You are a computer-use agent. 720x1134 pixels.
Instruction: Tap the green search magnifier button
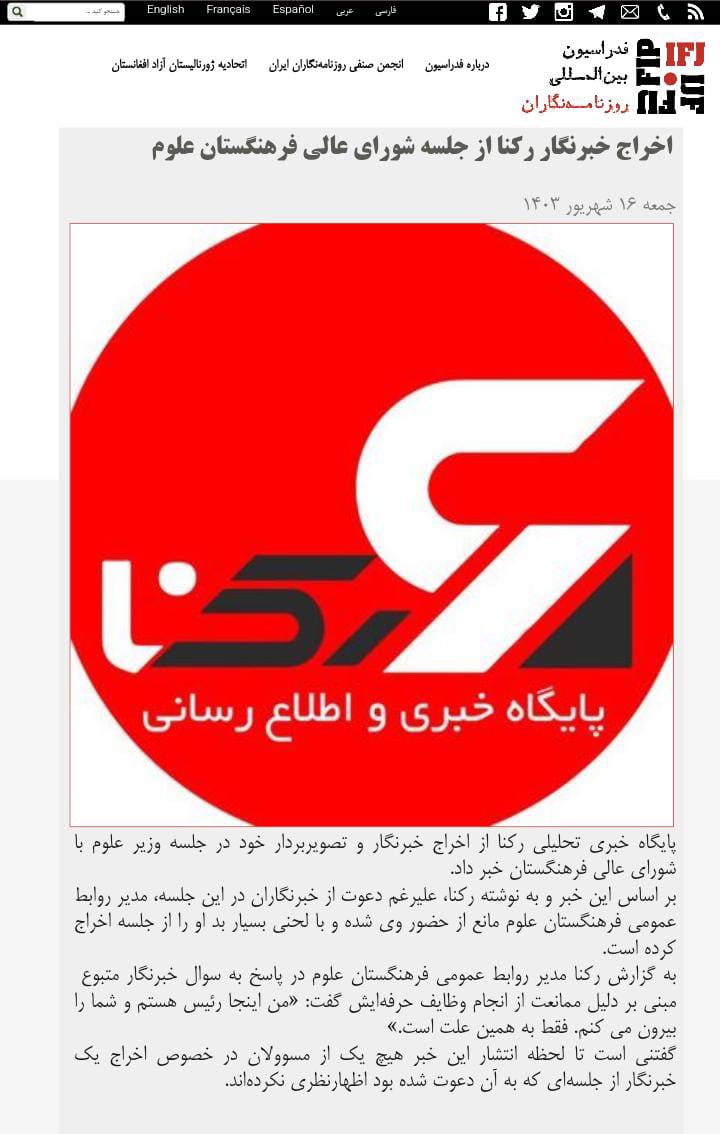[17, 12]
